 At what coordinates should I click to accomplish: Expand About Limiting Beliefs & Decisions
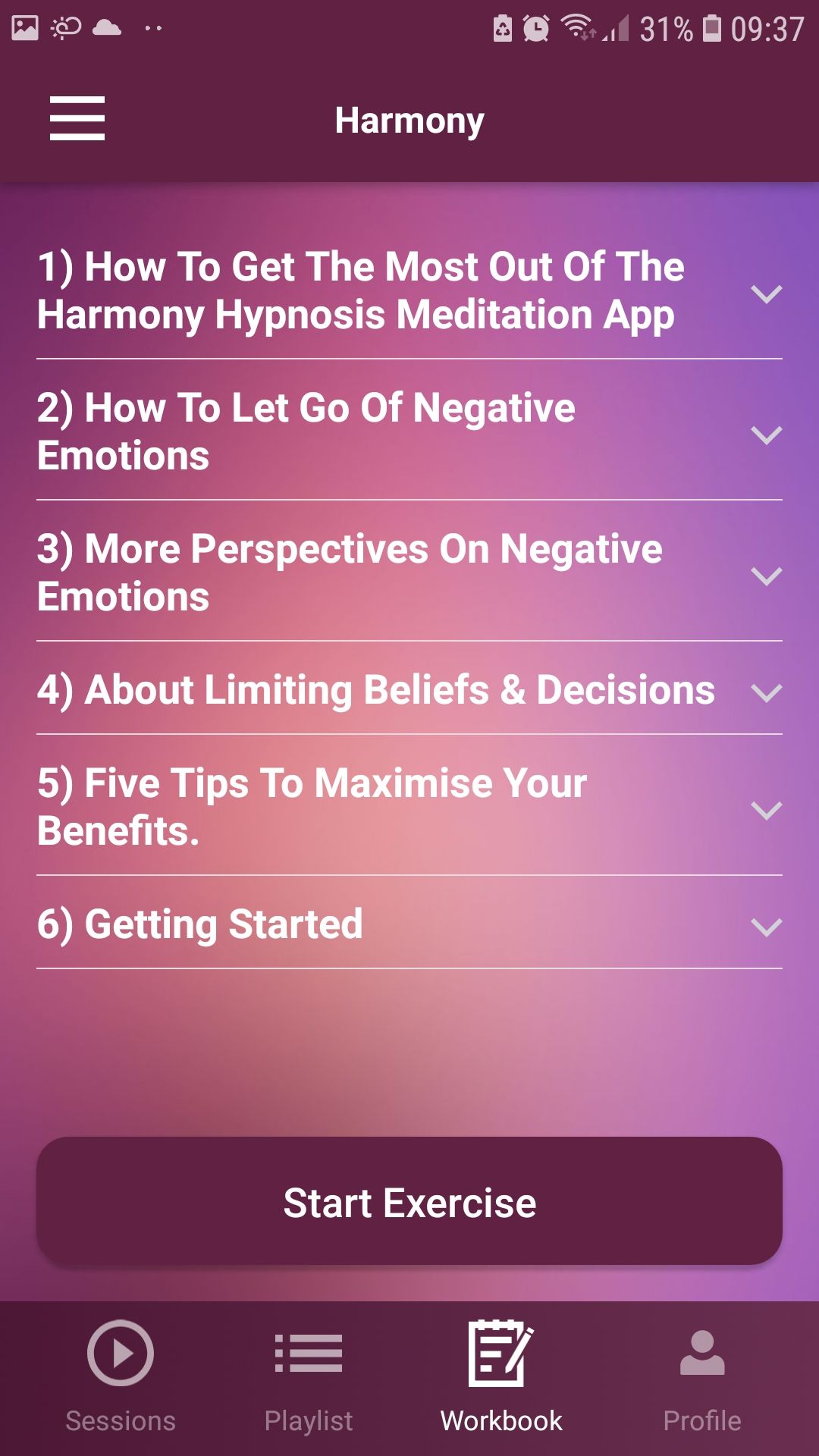point(409,691)
